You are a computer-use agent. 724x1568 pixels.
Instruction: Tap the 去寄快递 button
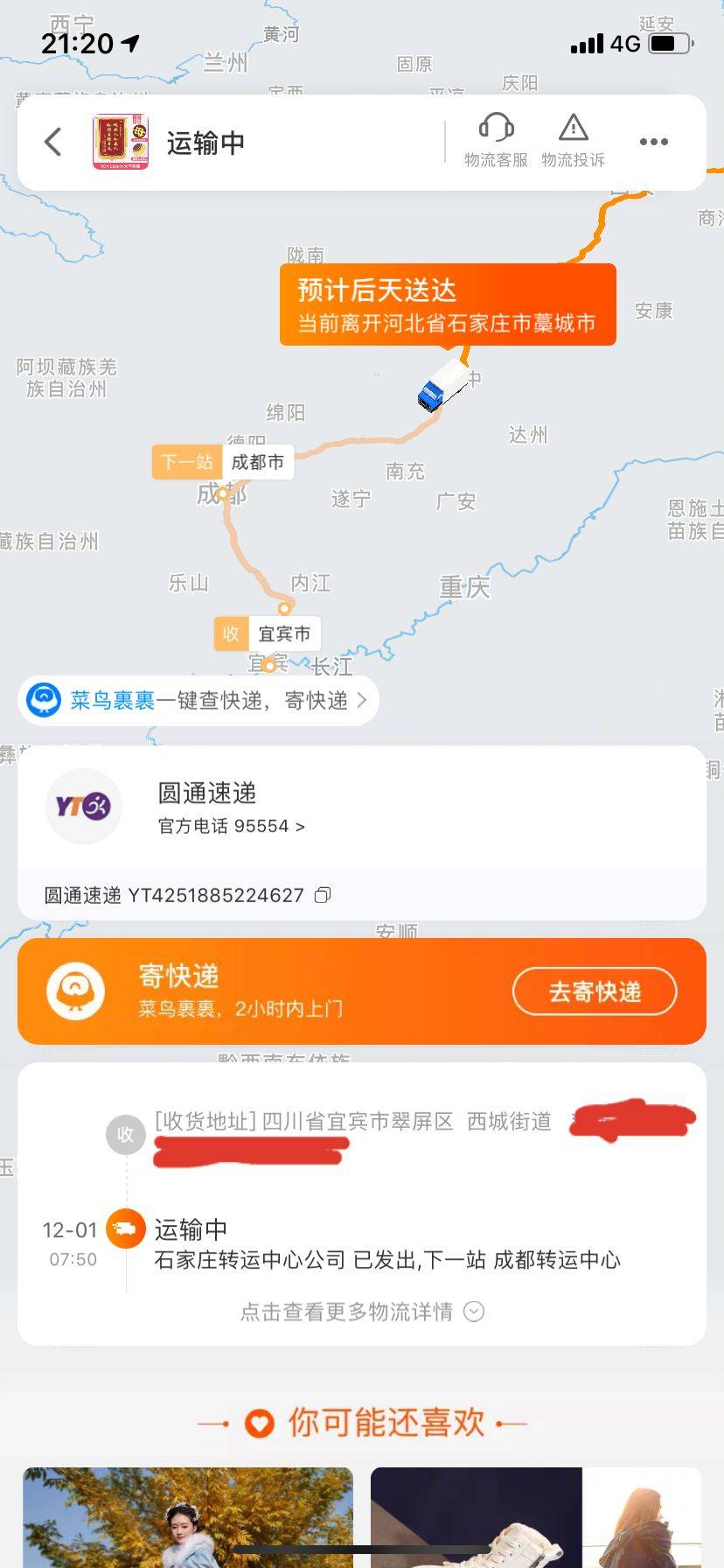pyautogui.click(x=595, y=991)
